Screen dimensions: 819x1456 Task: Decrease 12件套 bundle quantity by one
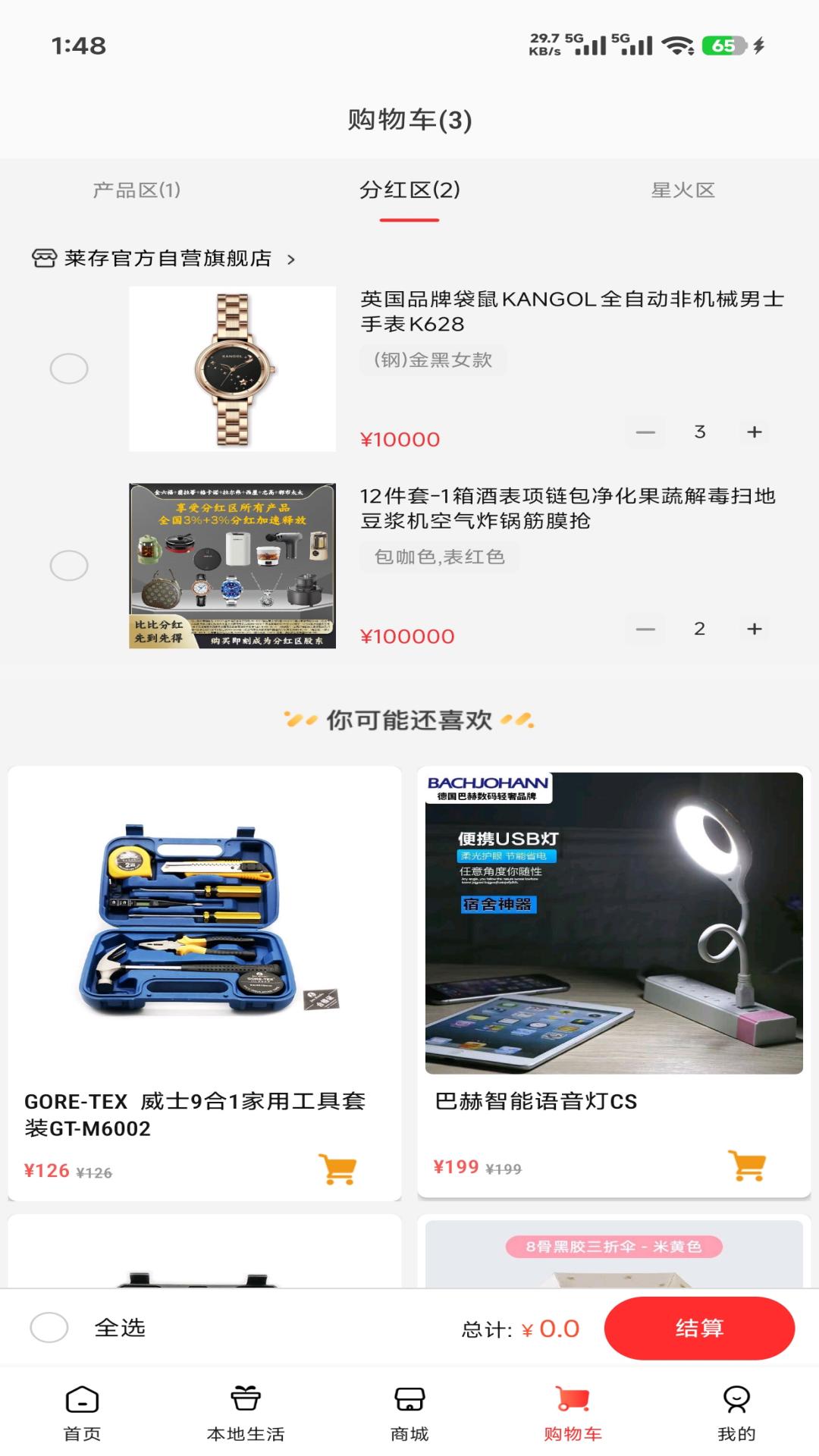click(x=645, y=629)
